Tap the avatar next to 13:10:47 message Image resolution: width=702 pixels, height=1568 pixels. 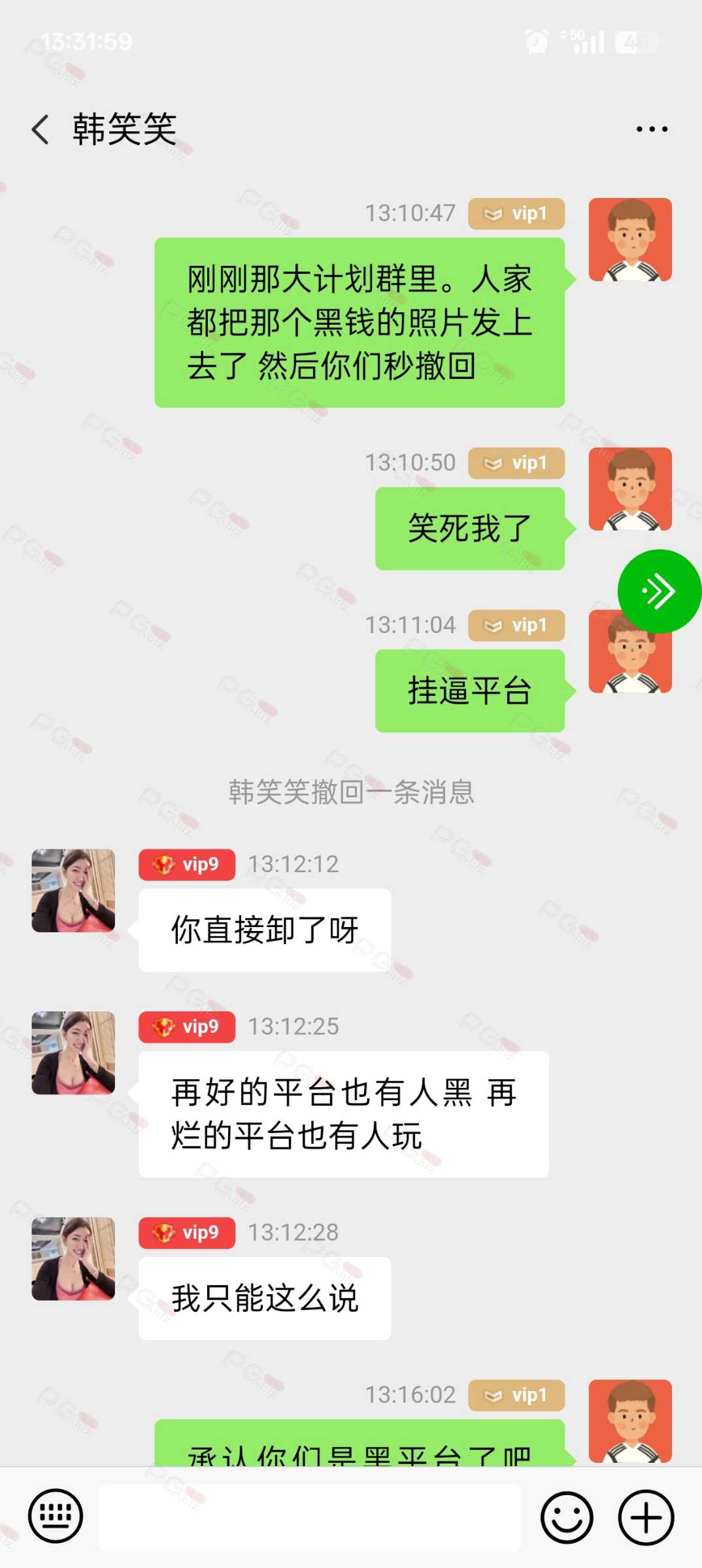[x=629, y=240]
